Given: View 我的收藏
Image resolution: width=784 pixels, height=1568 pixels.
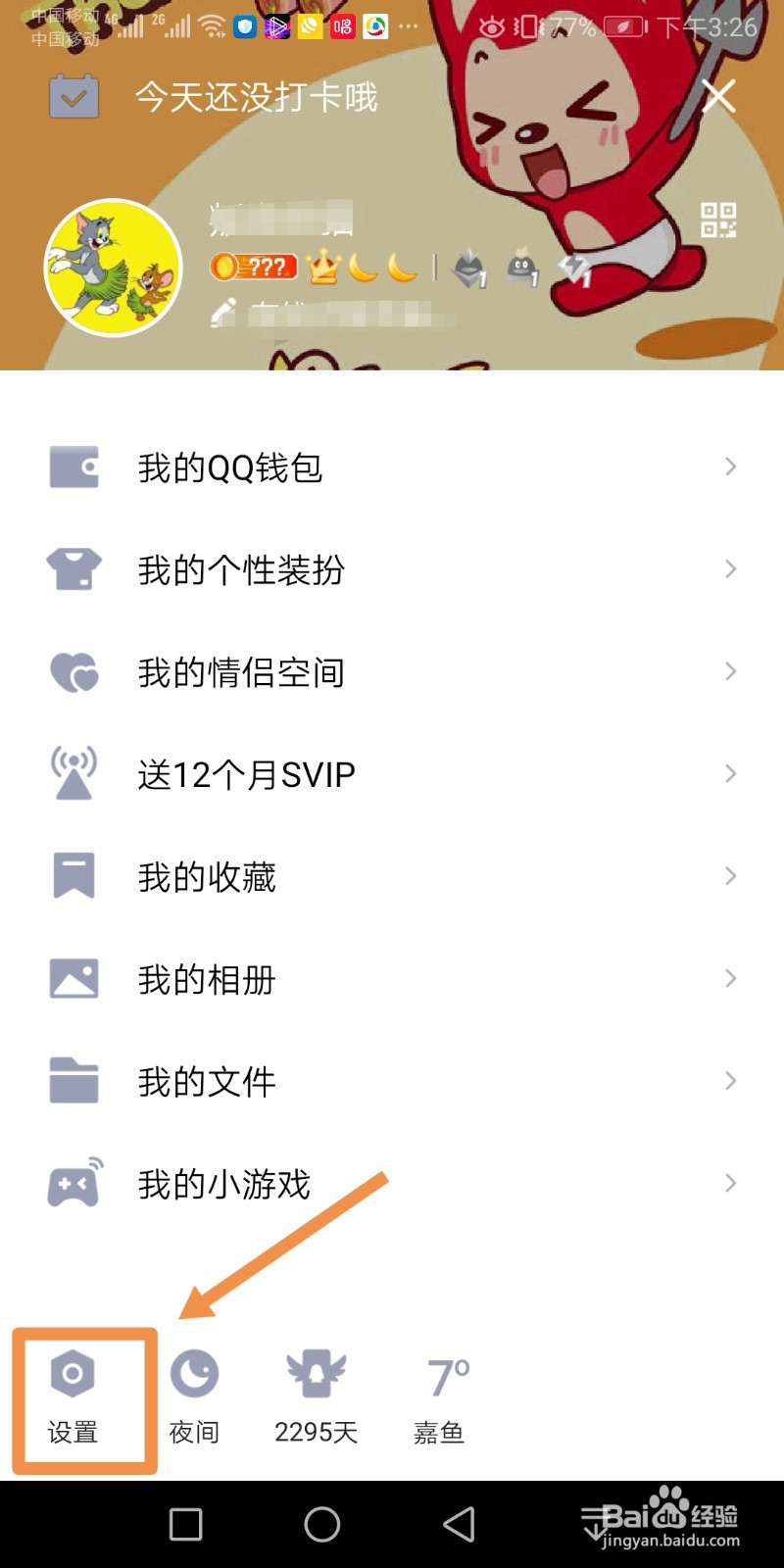Looking at the screenshot, I should [392, 877].
